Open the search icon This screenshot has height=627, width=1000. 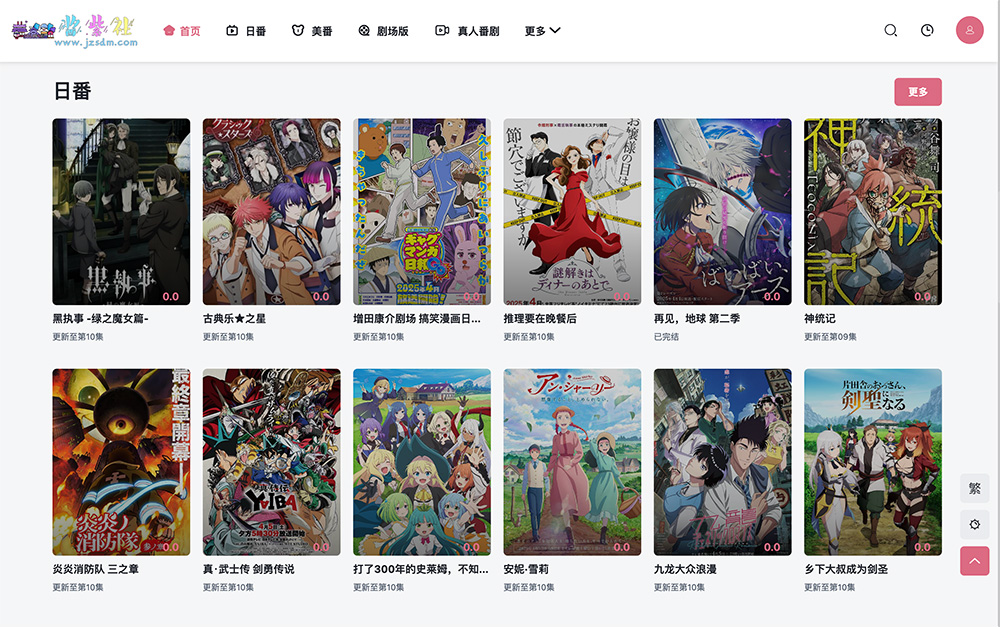pyautogui.click(x=891, y=30)
